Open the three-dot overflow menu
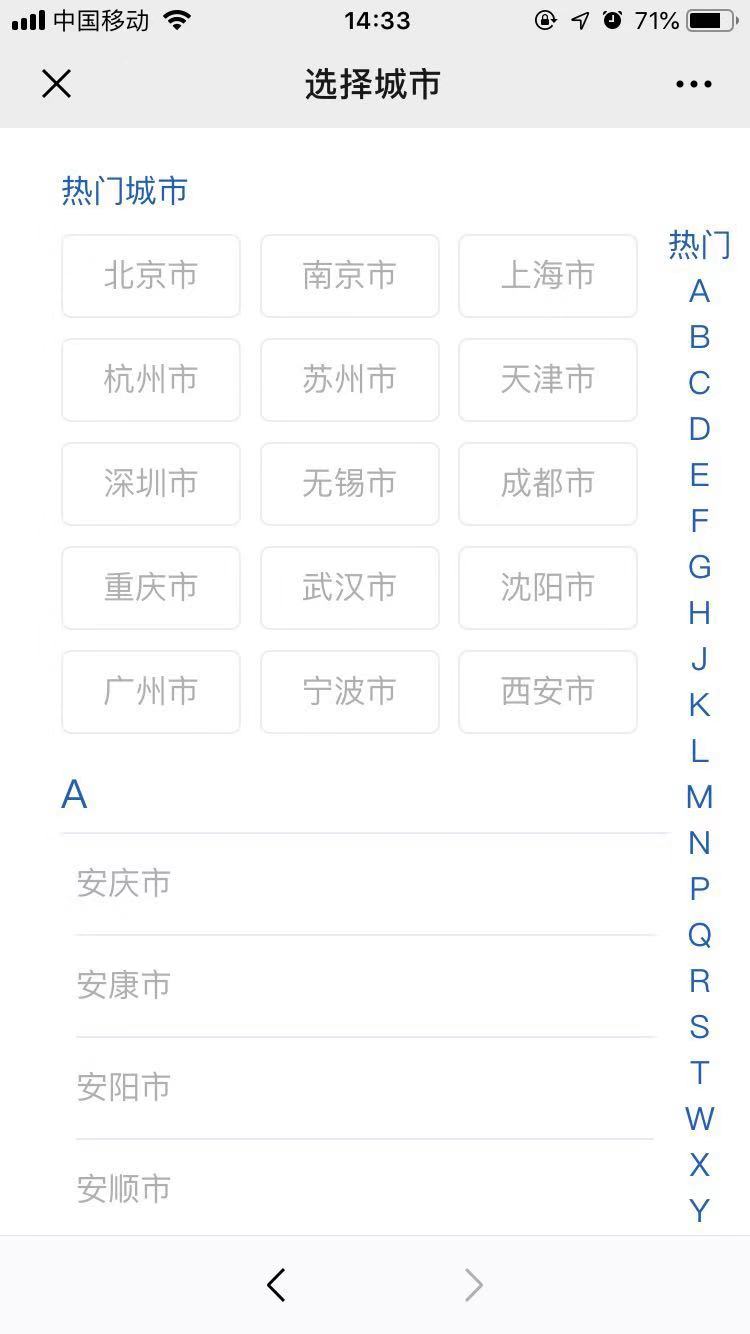The image size is (750, 1334). [x=694, y=84]
